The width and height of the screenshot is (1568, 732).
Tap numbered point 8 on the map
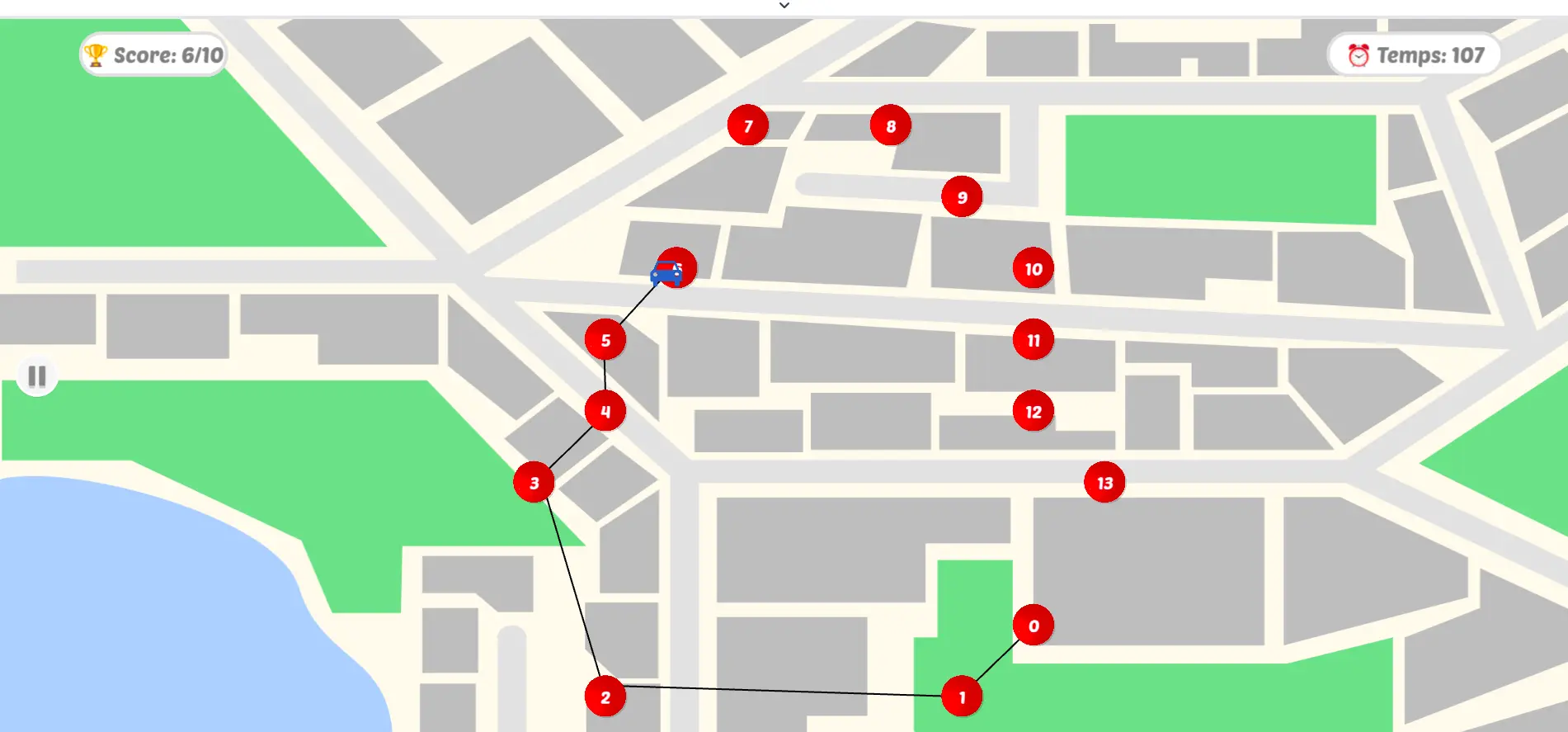(891, 125)
